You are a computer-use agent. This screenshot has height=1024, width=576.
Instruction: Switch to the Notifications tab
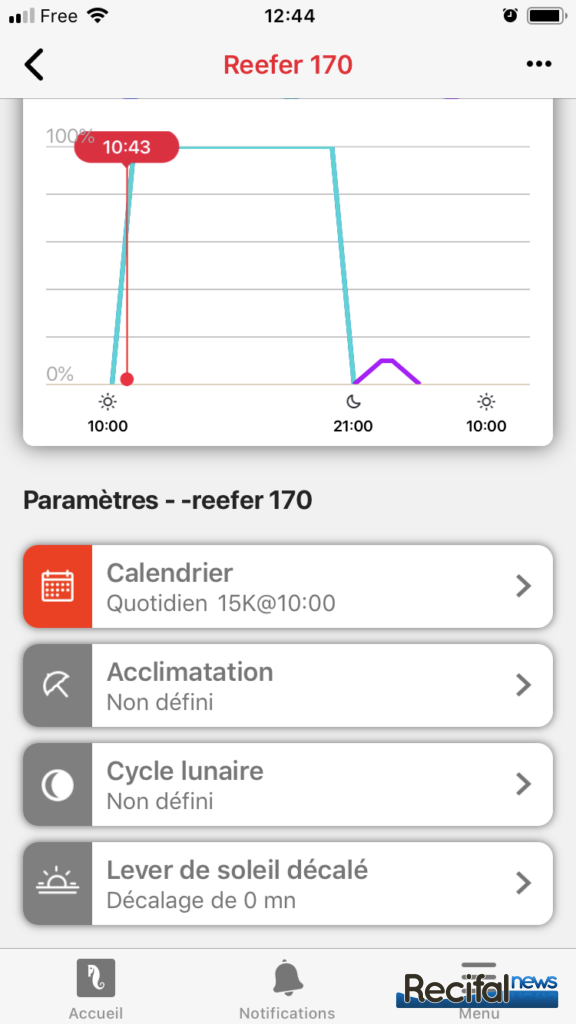click(287, 988)
